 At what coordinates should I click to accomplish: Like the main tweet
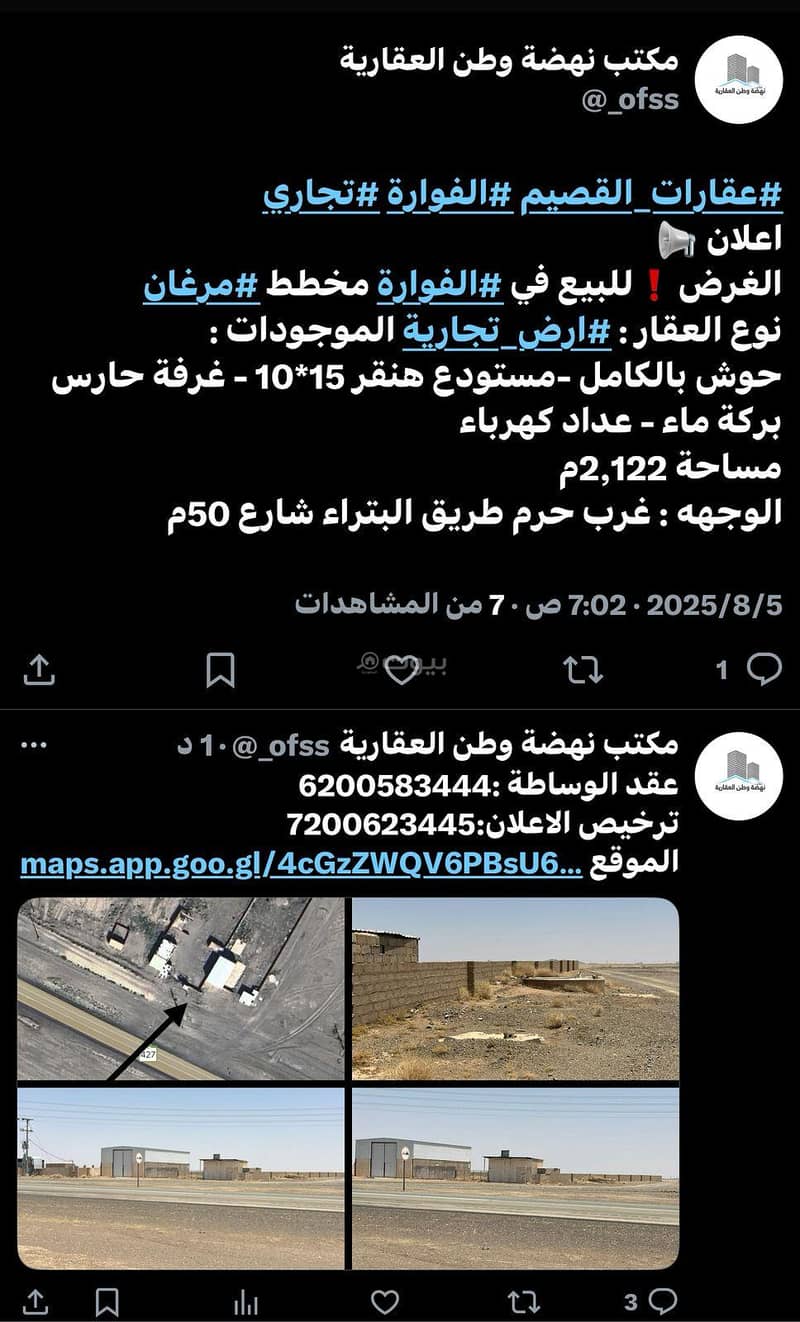point(401,670)
